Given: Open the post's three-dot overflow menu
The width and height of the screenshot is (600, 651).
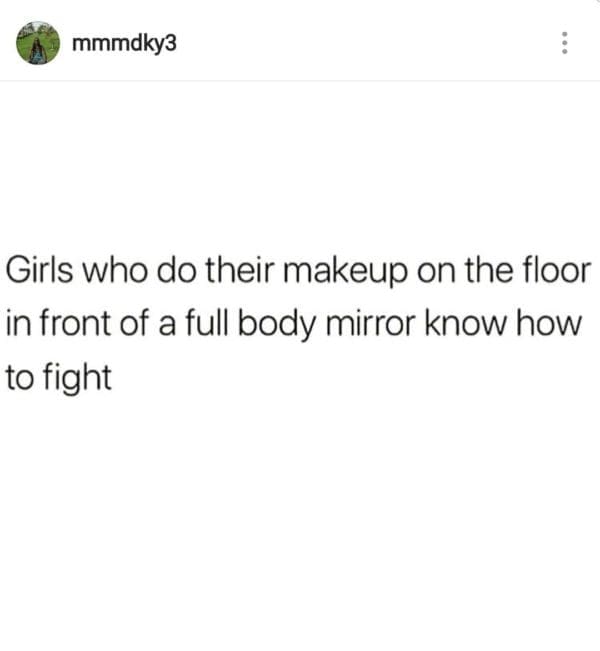Looking at the screenshot, I should [565, 42].
